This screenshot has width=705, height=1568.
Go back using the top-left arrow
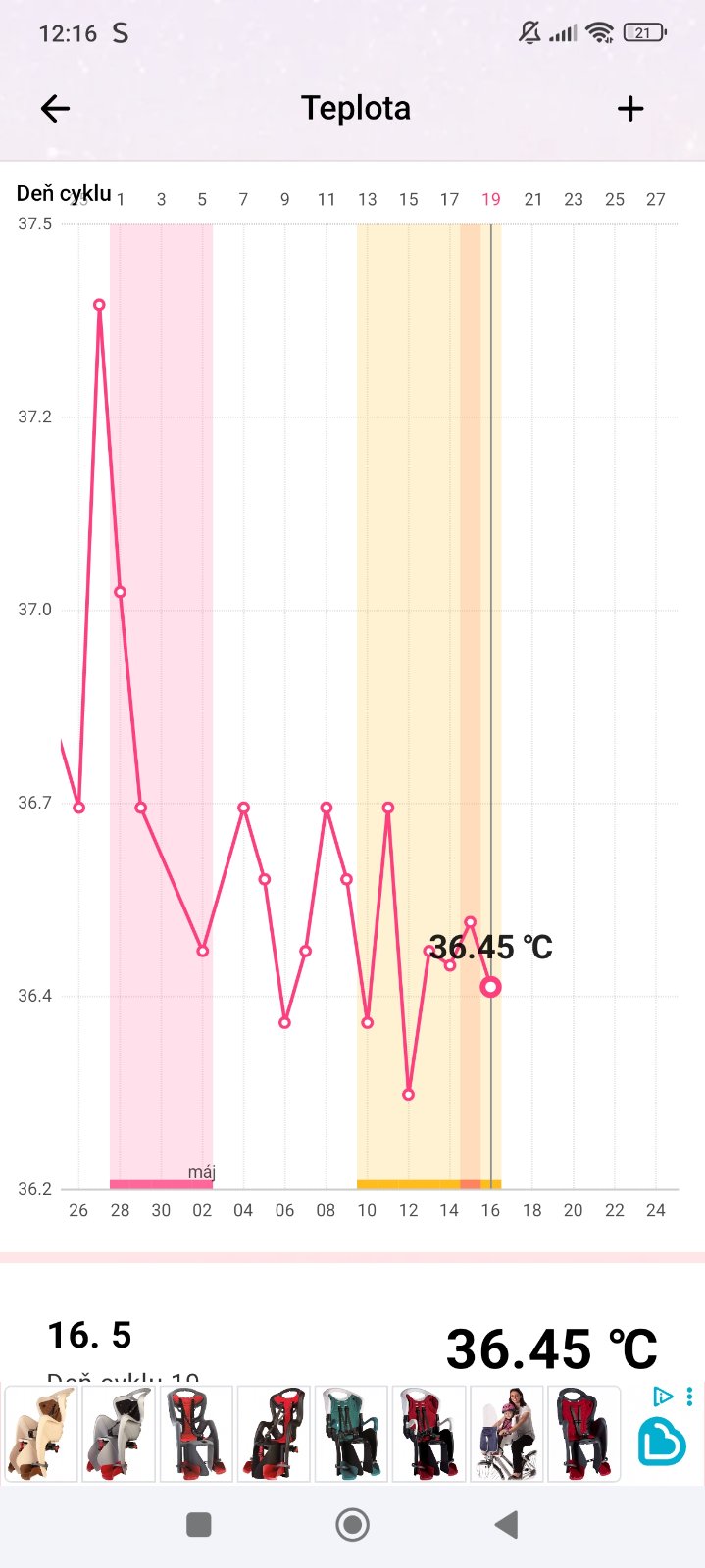coord(55,108)
